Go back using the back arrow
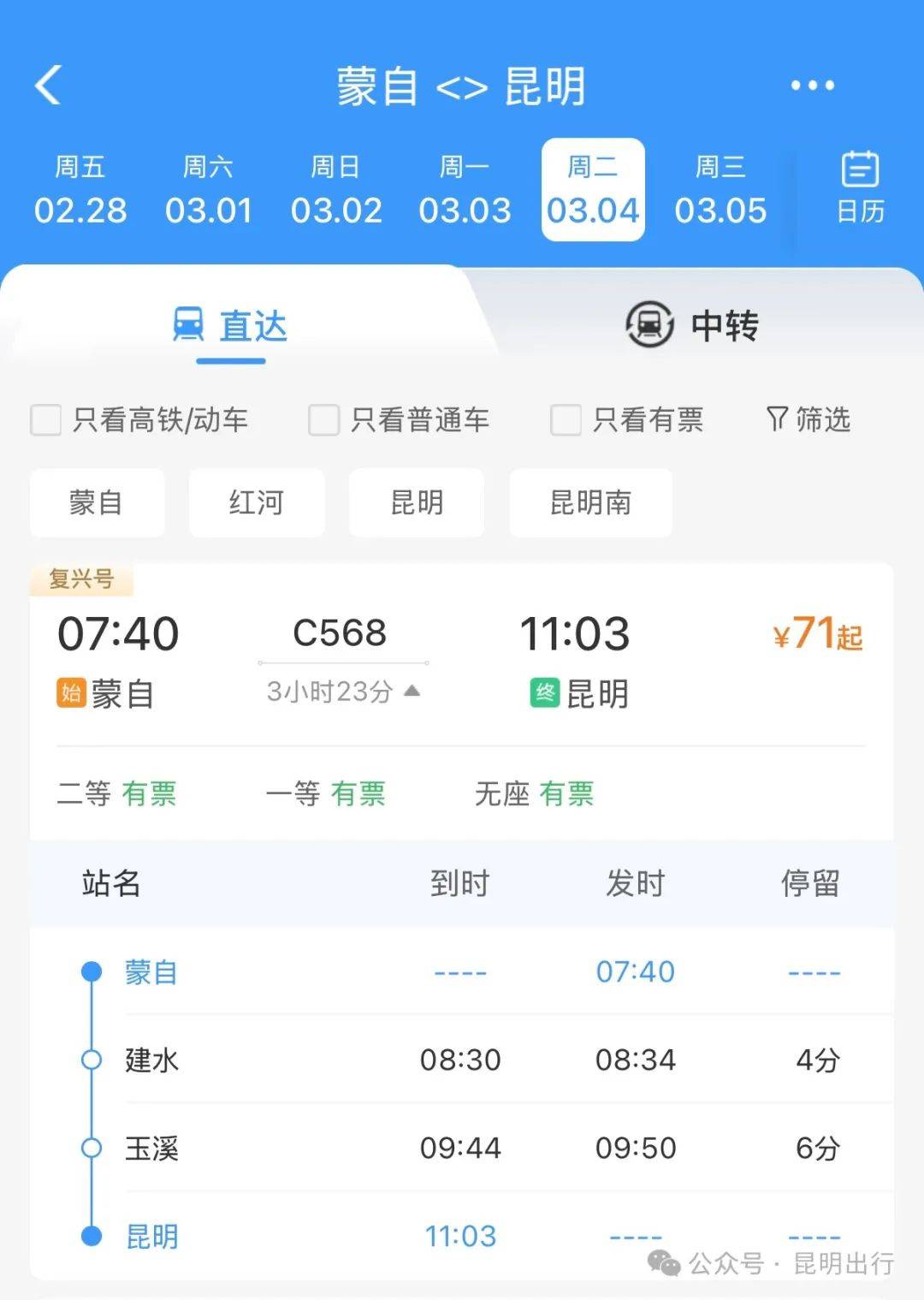 (x=49, y=86)
